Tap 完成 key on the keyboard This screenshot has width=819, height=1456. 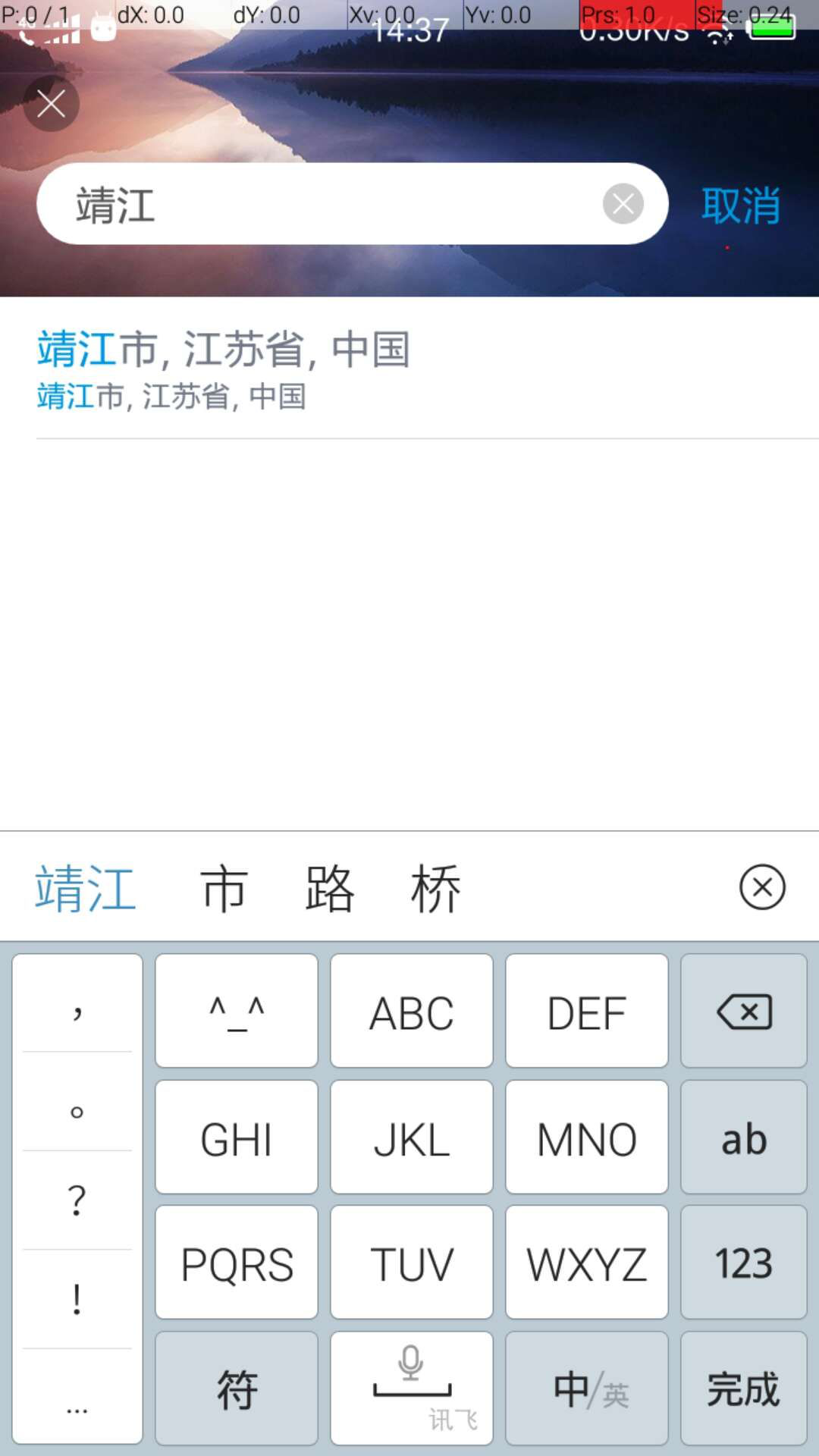(x=743, y=1389)
